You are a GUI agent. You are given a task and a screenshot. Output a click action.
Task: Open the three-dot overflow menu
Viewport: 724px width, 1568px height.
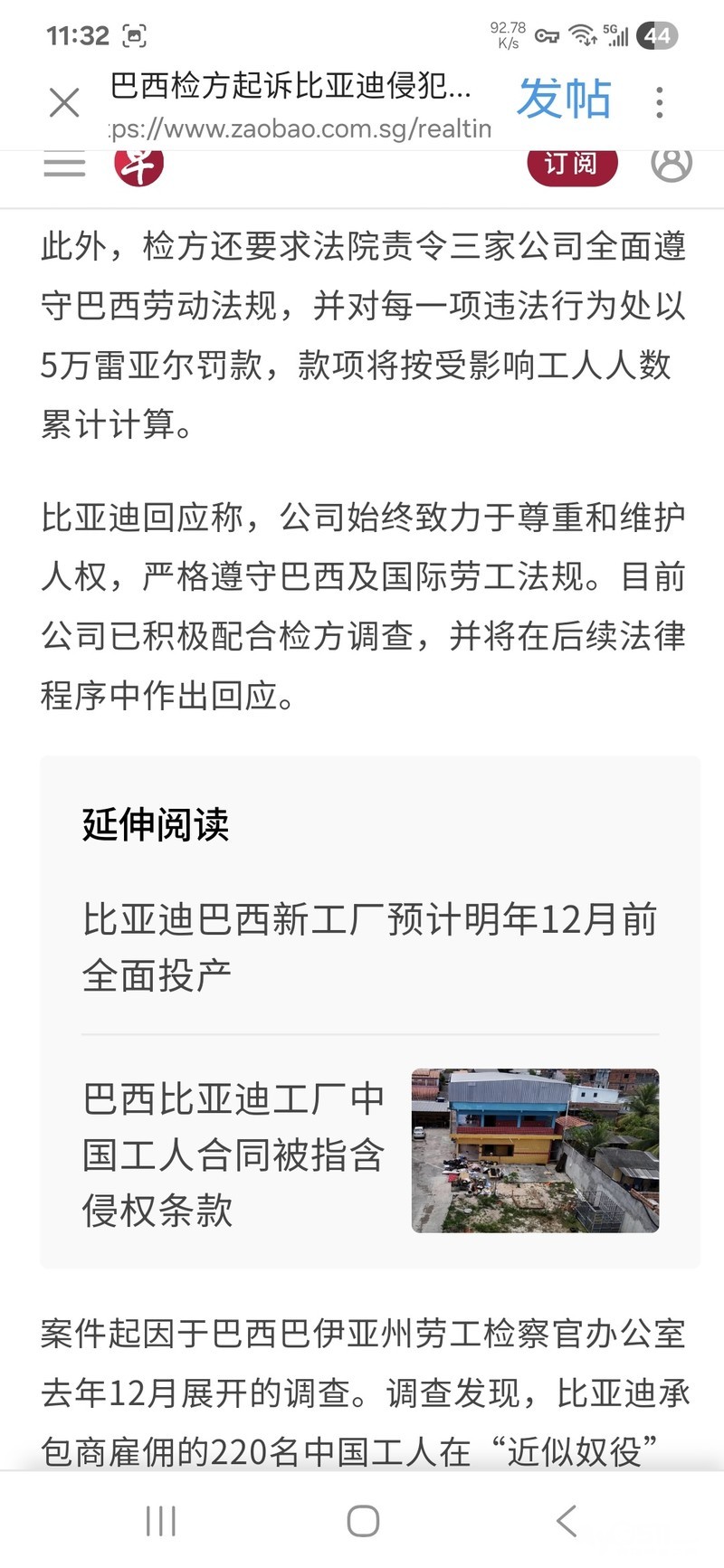click(x=660, y=102)
